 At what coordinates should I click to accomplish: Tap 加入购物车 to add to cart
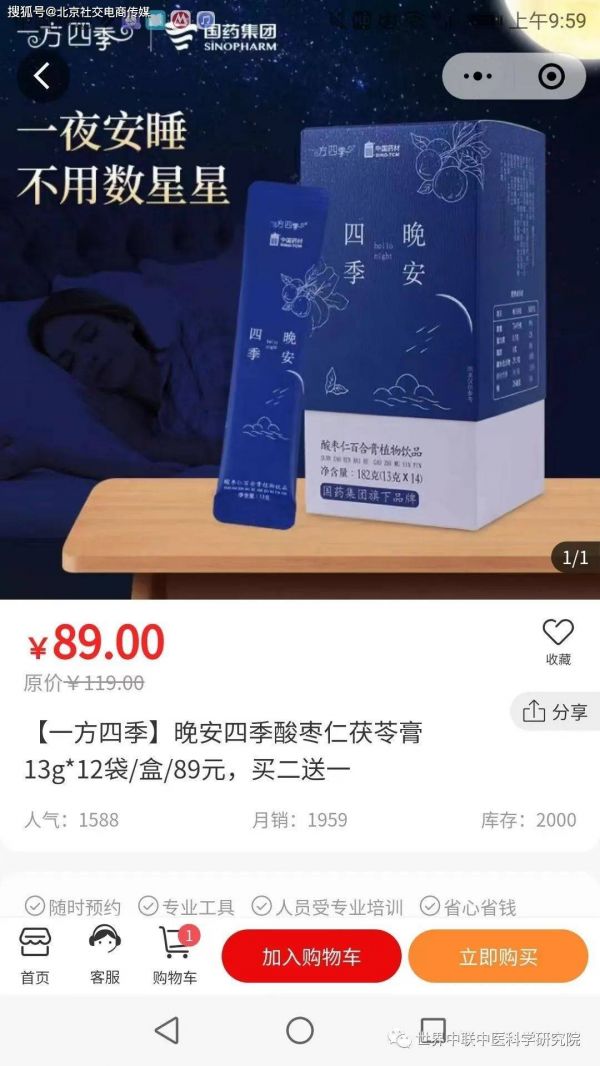[x=311, y=956]
